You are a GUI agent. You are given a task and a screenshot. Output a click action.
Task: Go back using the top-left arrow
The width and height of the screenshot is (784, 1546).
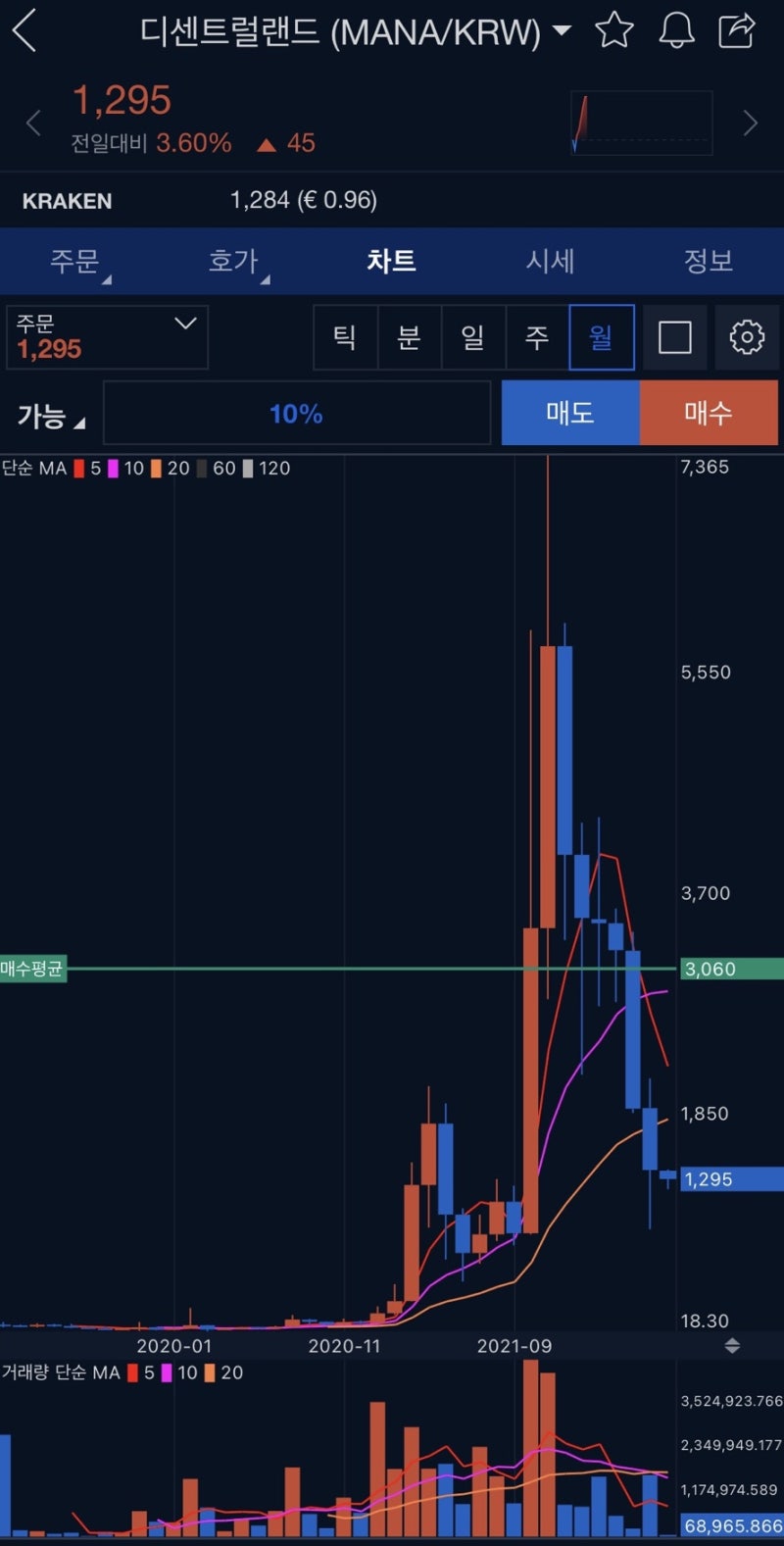click(x=24, y=31)
